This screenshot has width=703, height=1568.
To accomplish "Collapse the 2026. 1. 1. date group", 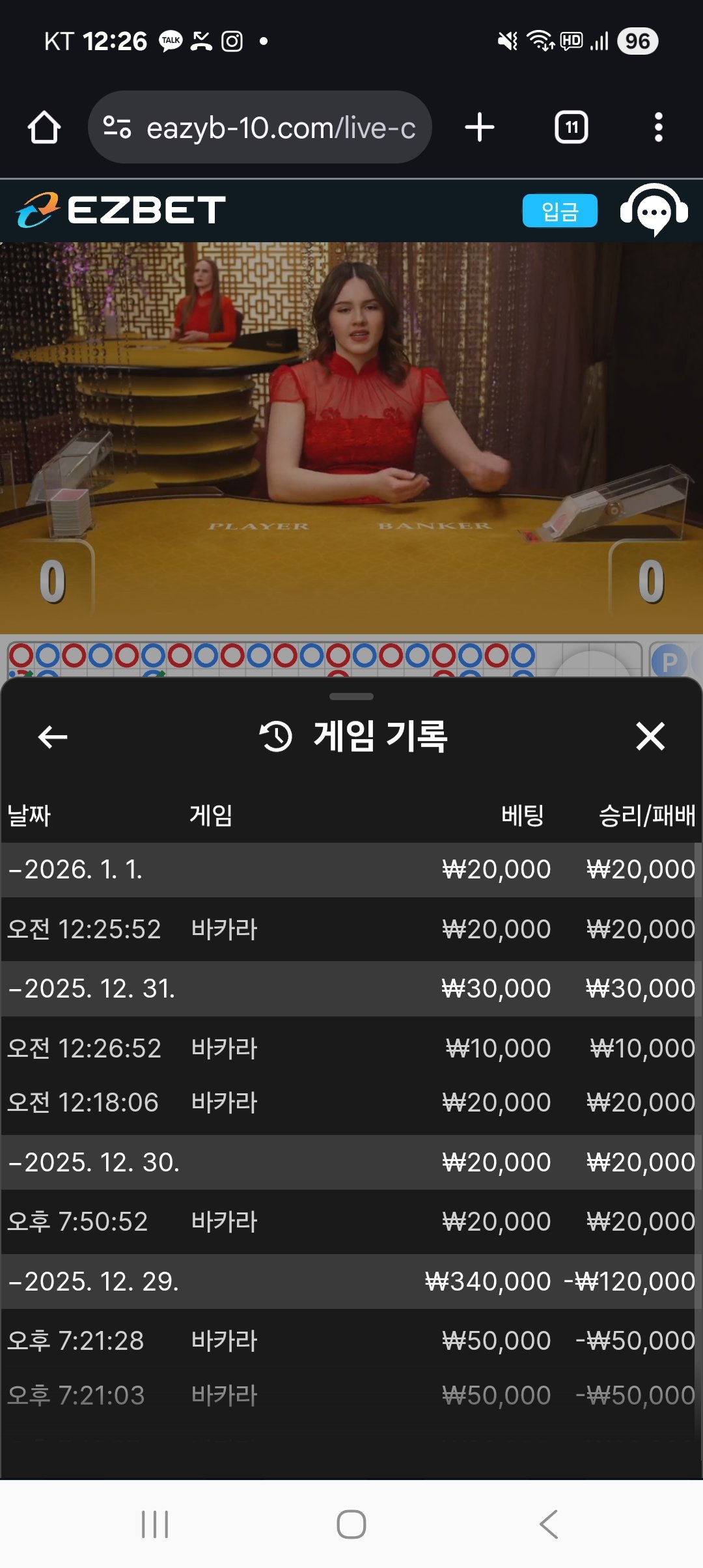I will tap(76, 870).
